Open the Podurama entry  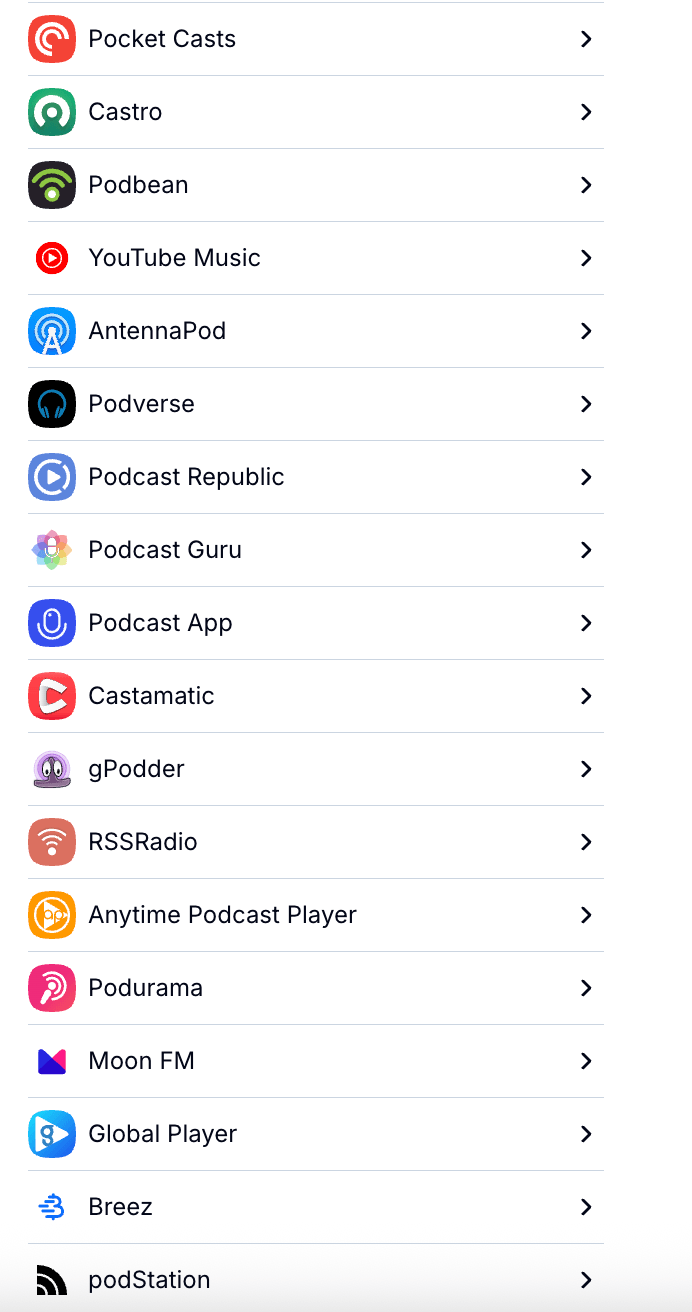coord(316,988)
